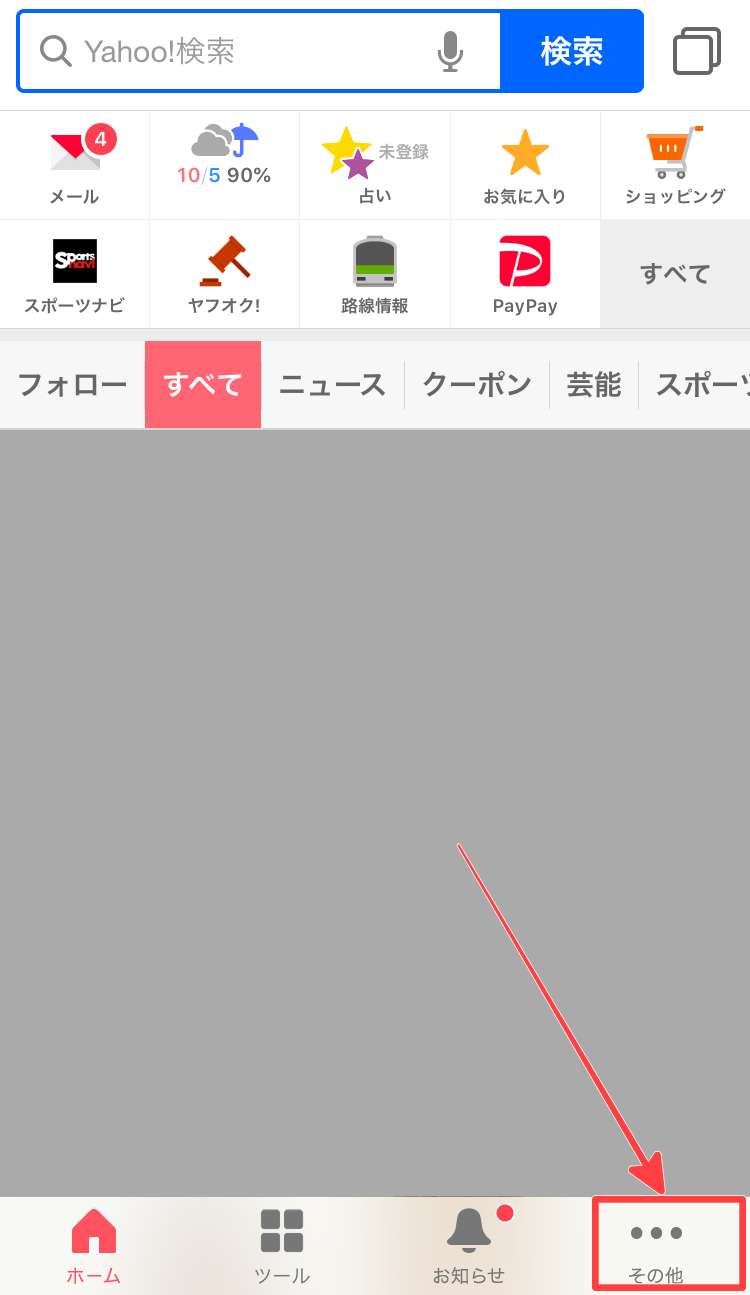
Task: Open the tabs switcher icon
Action: (x=696, y=51)
